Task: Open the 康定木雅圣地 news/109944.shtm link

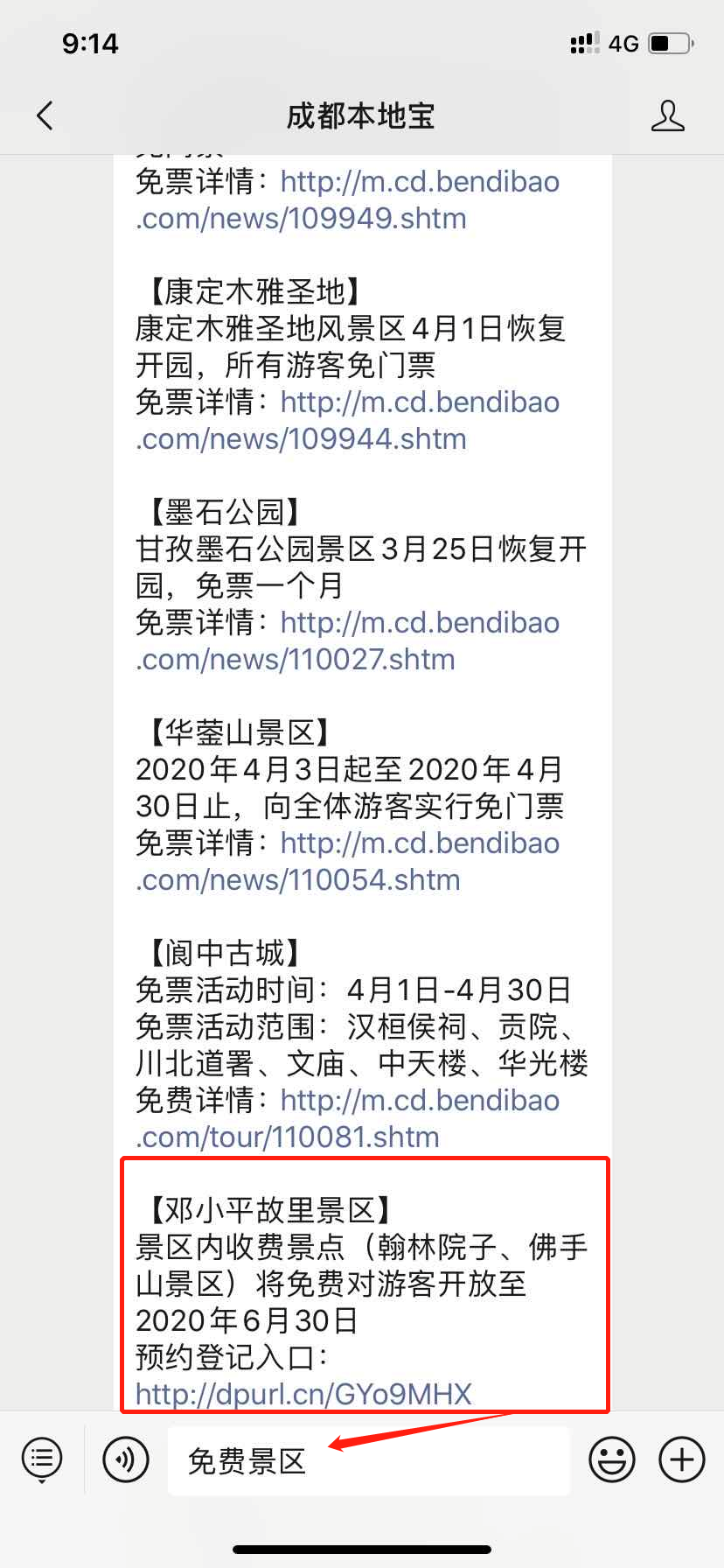Action: 348,420
